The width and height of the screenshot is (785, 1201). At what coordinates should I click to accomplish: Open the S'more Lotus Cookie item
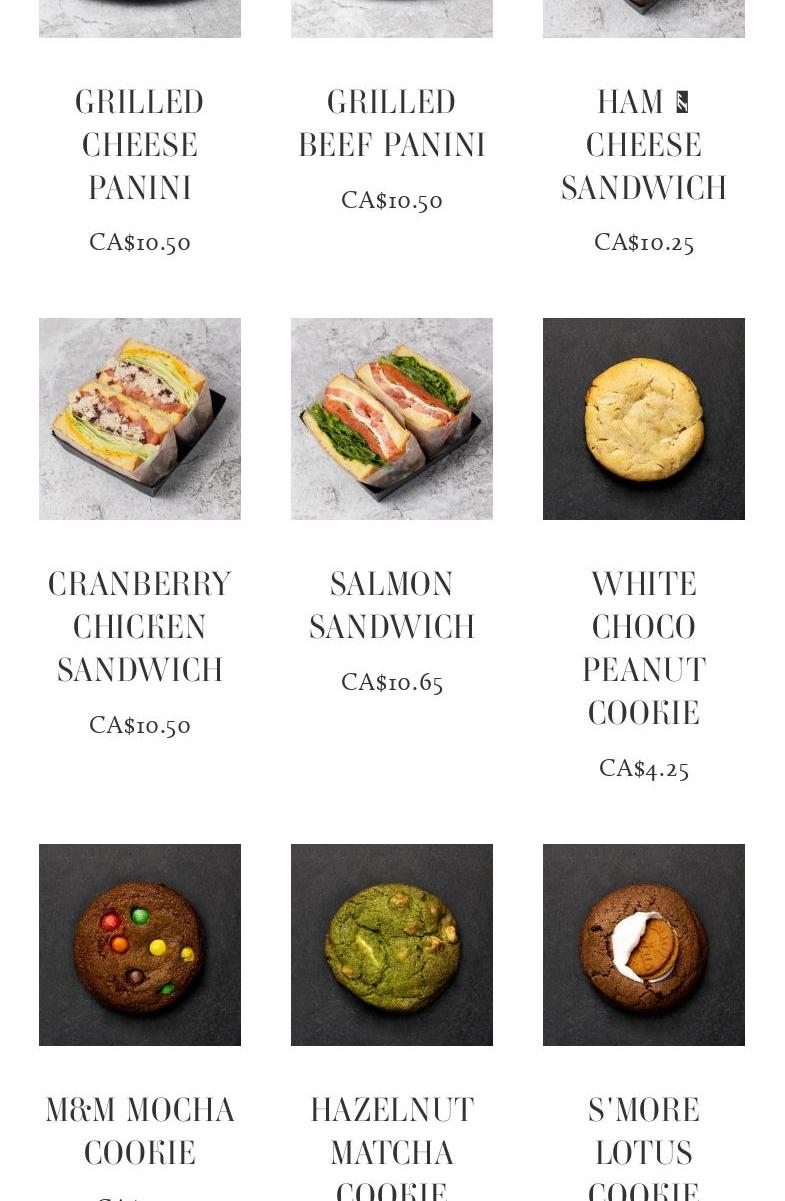(644, 945)
